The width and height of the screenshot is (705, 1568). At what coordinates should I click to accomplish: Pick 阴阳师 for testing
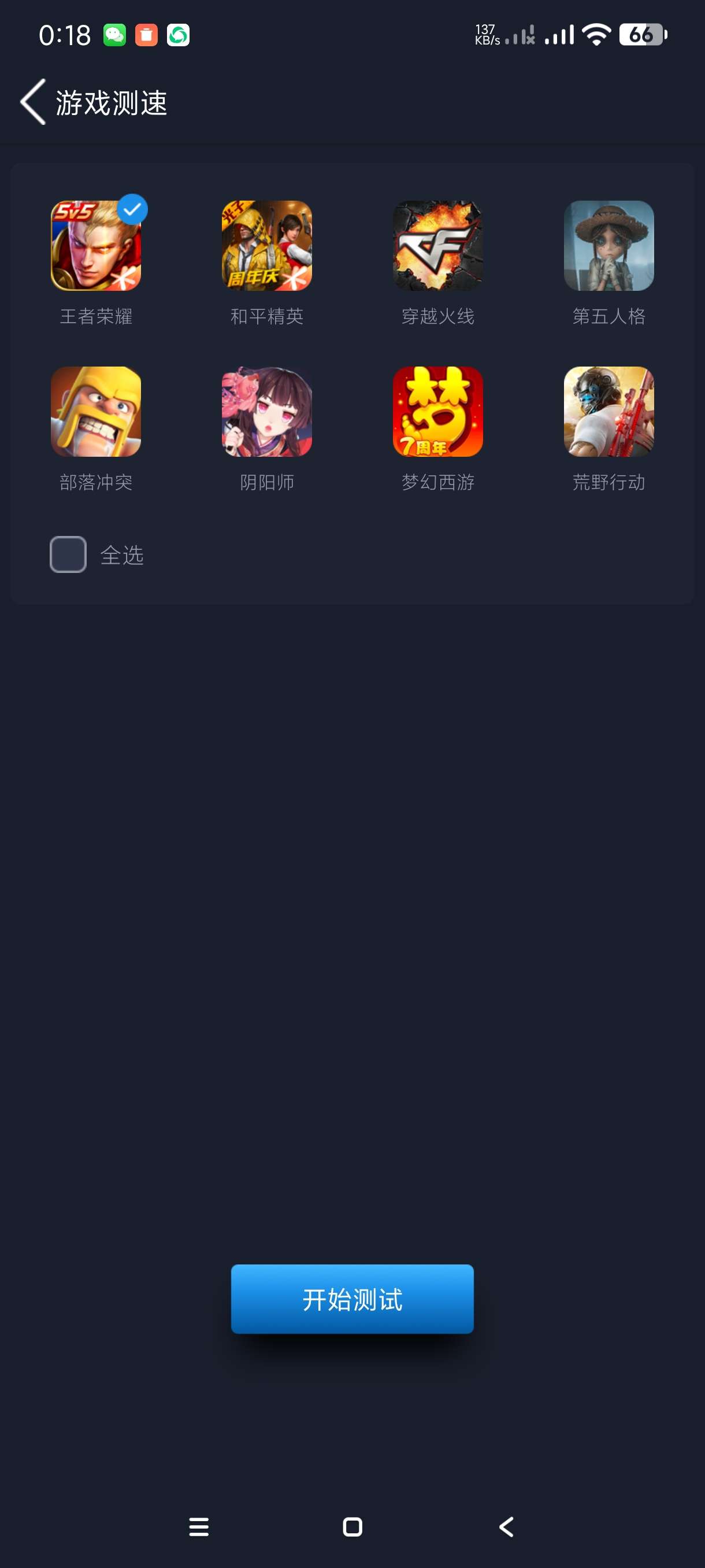coord(267,412)
